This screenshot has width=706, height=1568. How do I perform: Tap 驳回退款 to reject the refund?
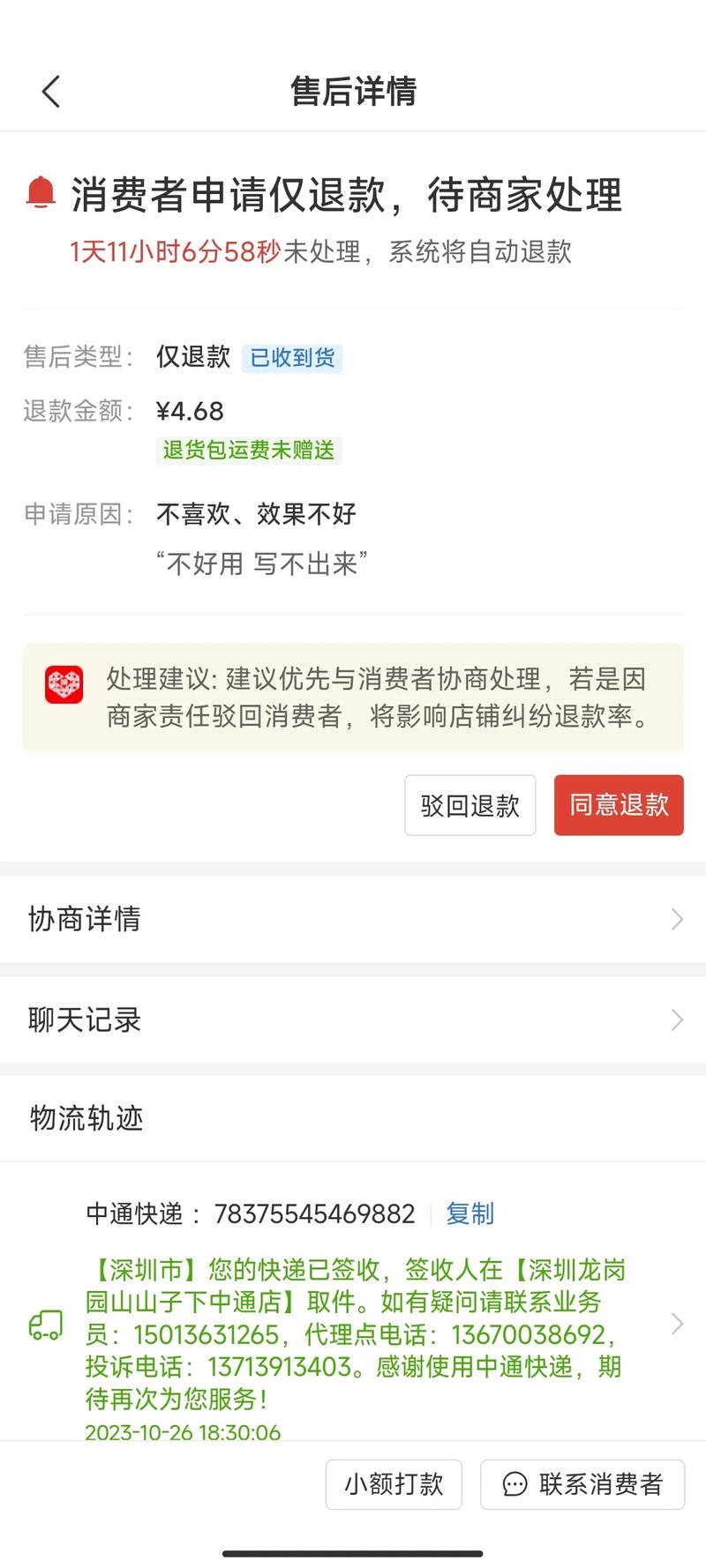(470, 805)
